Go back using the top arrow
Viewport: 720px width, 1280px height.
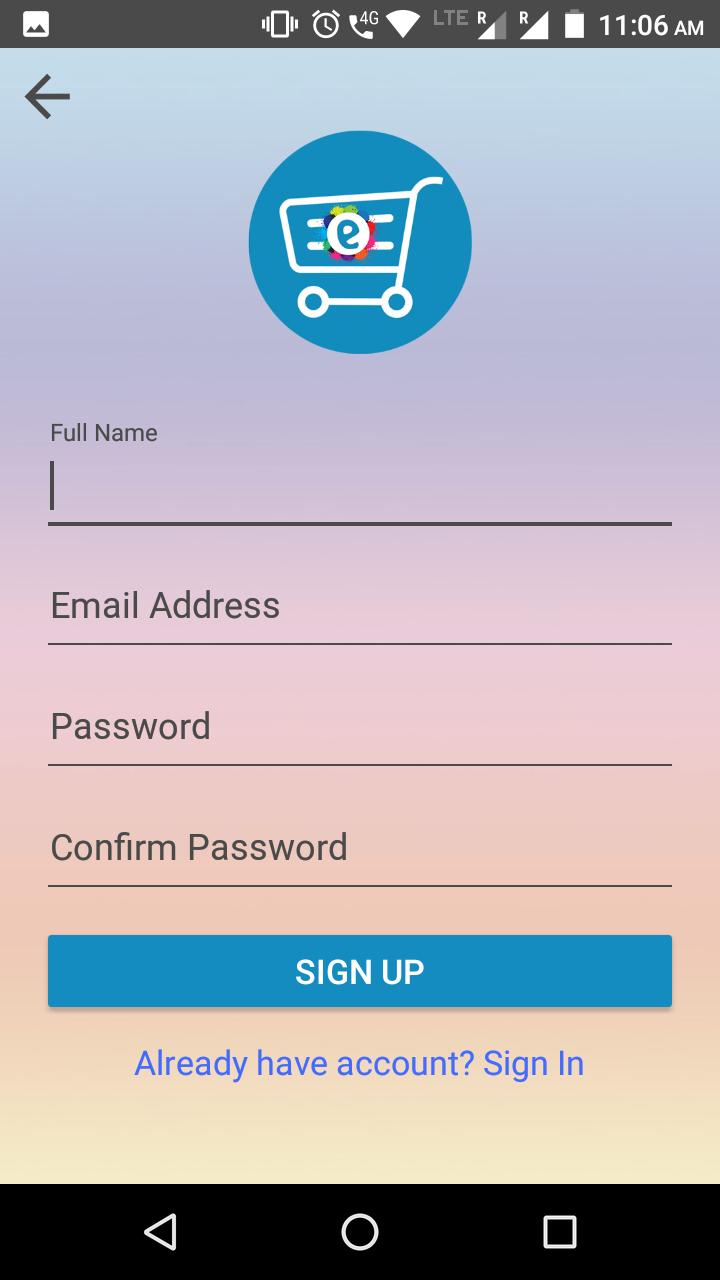pyautogui.click(x=47, y=97)
